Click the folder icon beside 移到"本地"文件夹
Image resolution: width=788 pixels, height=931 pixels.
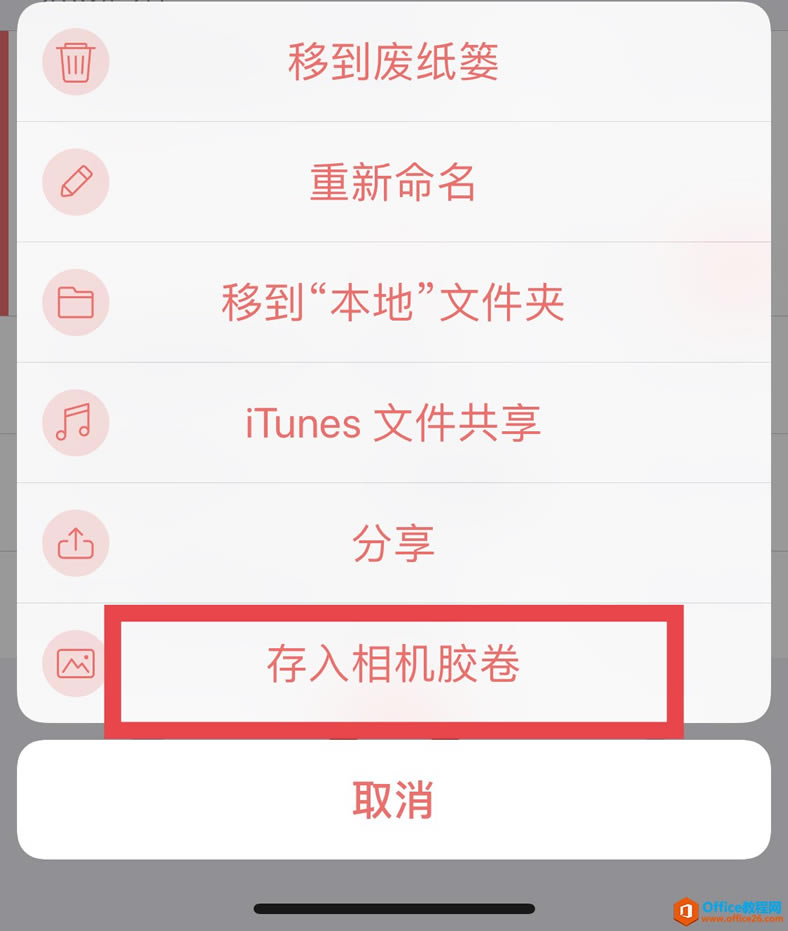pos(75,303)
